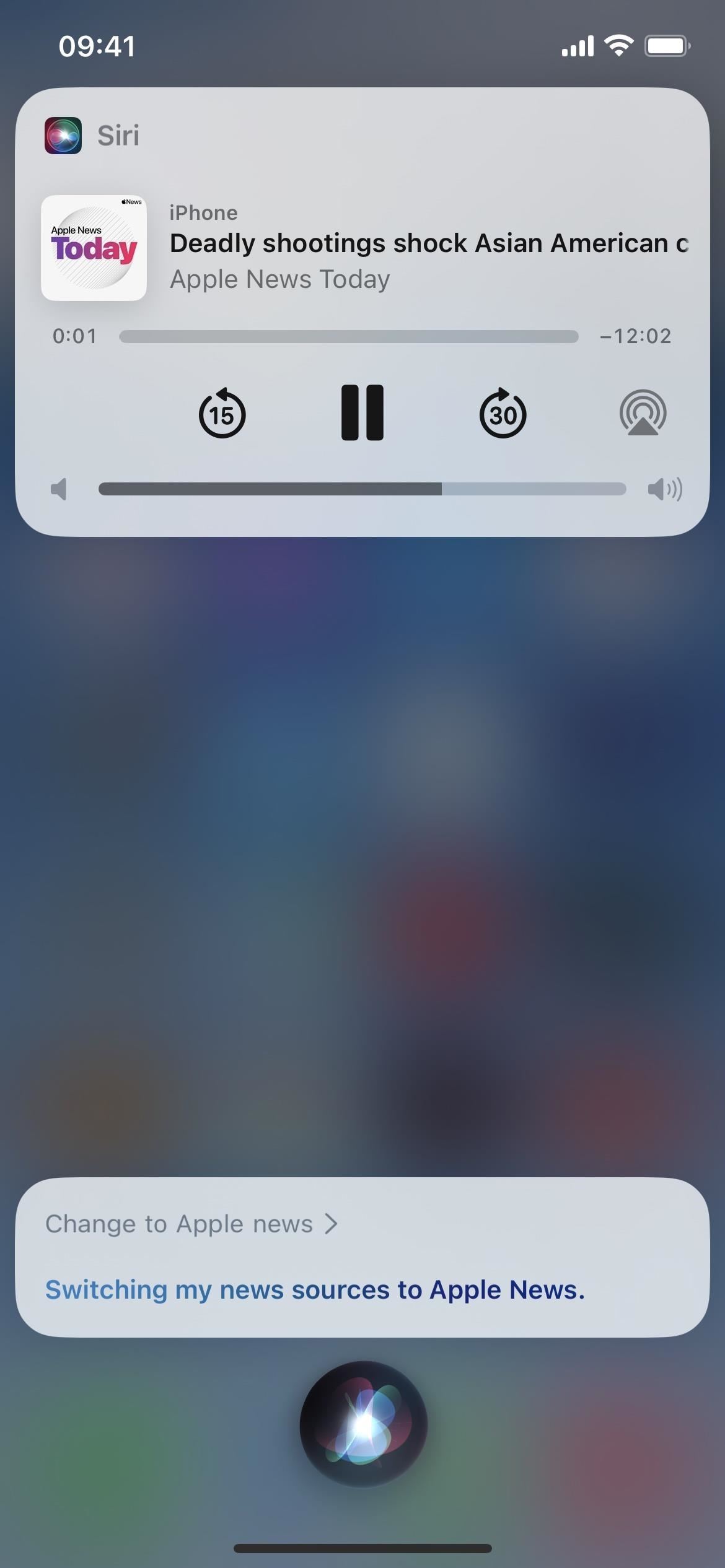Open AirPlay output options

click(643, 413)
